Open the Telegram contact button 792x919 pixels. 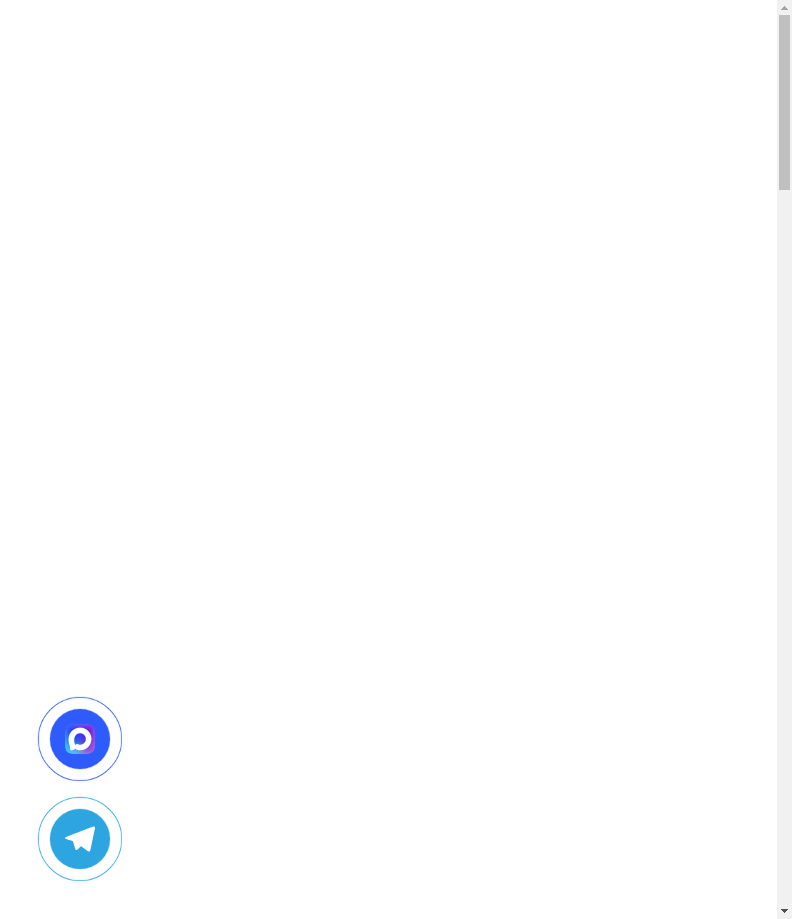click(80, 839)
